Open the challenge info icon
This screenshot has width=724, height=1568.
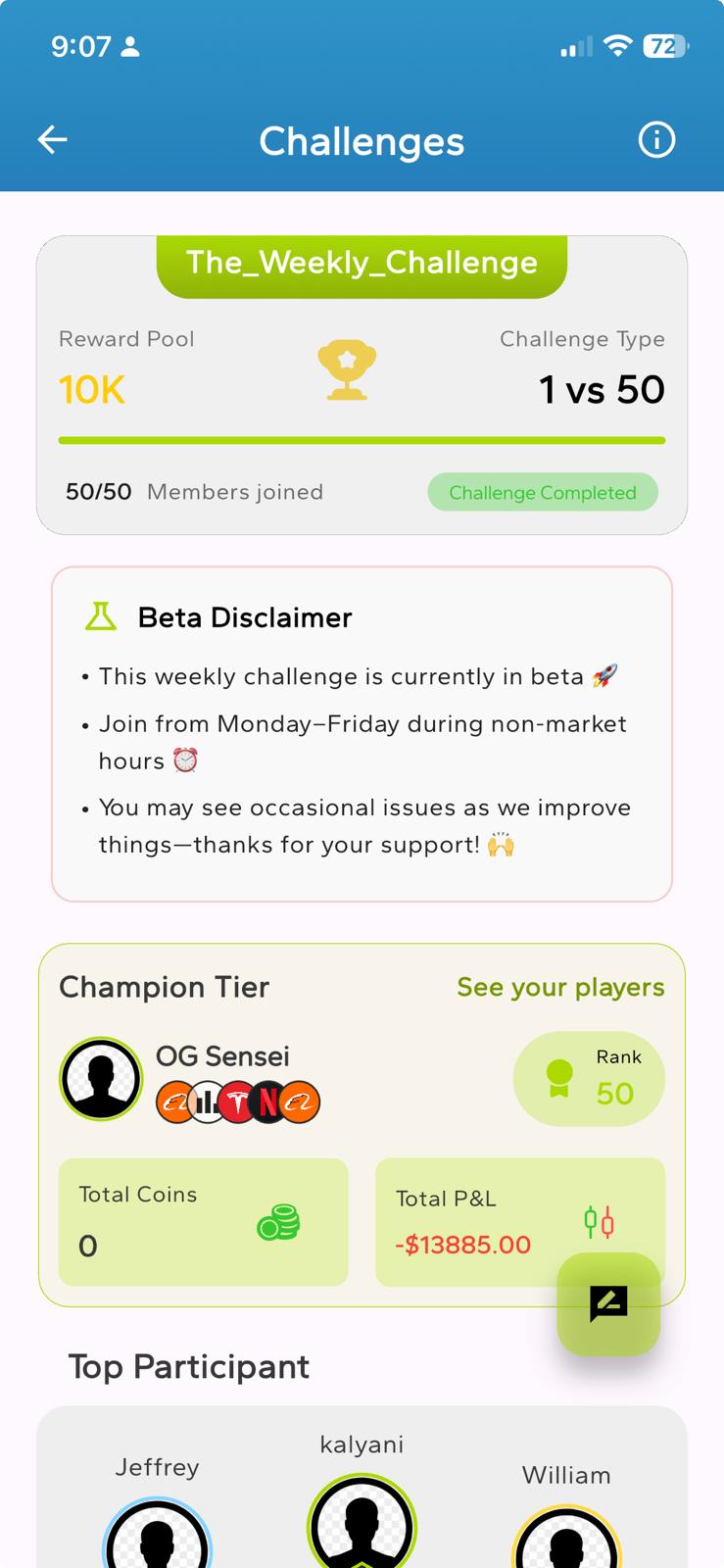[656, 140]
